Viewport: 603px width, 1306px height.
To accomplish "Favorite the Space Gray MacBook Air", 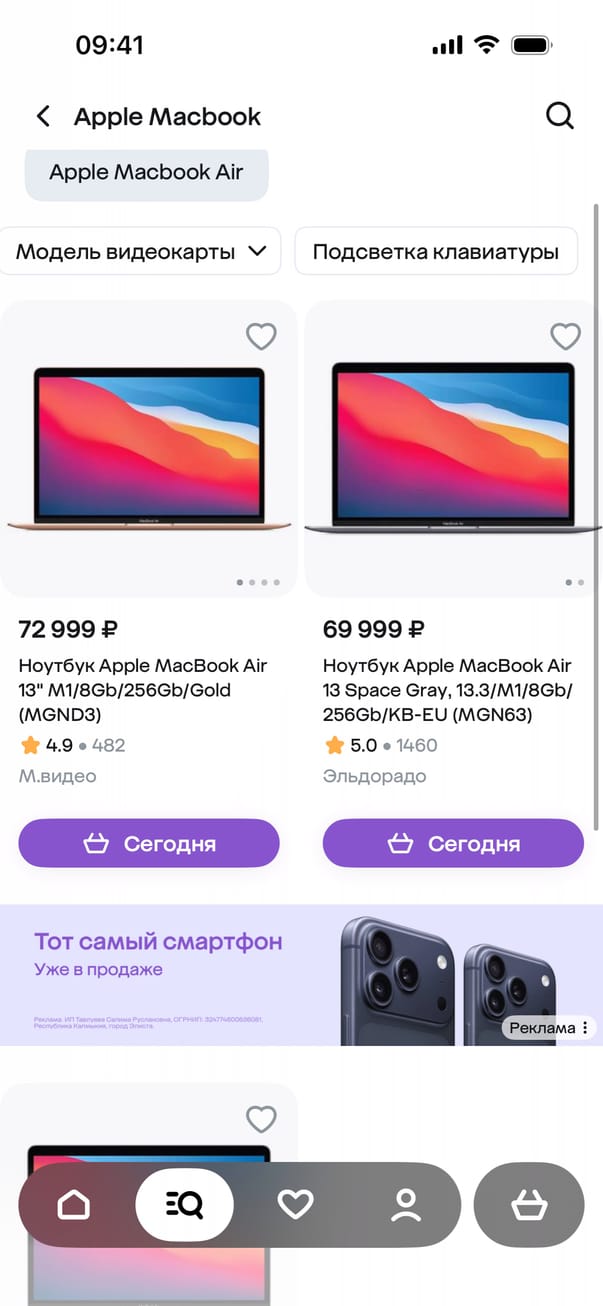I will click(565, 337).
